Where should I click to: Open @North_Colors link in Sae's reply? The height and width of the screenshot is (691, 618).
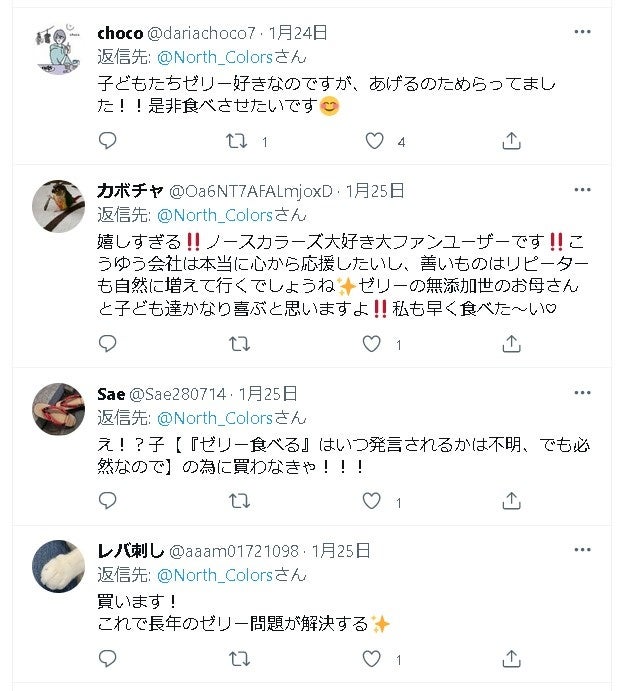[x=214, y=418]
